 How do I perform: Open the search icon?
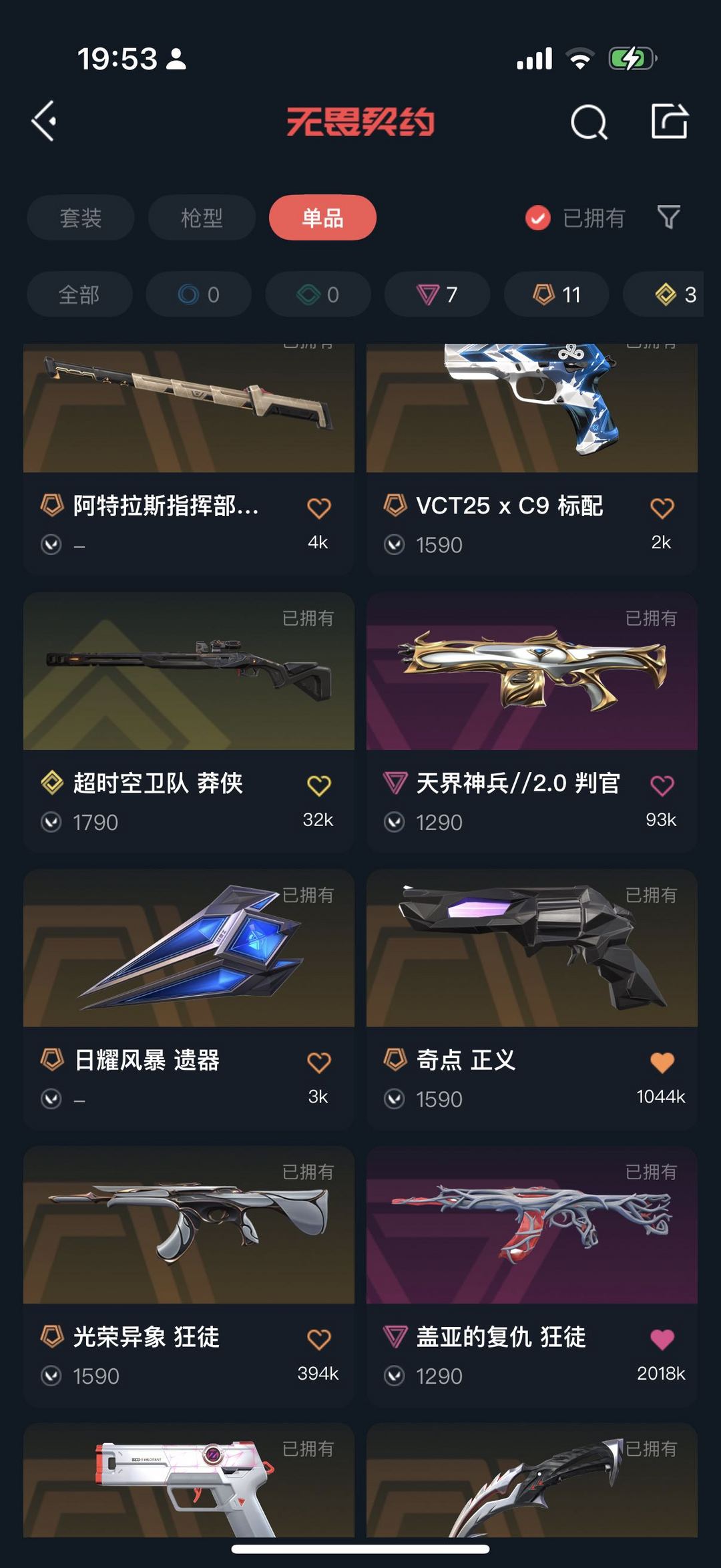(589, 122)
